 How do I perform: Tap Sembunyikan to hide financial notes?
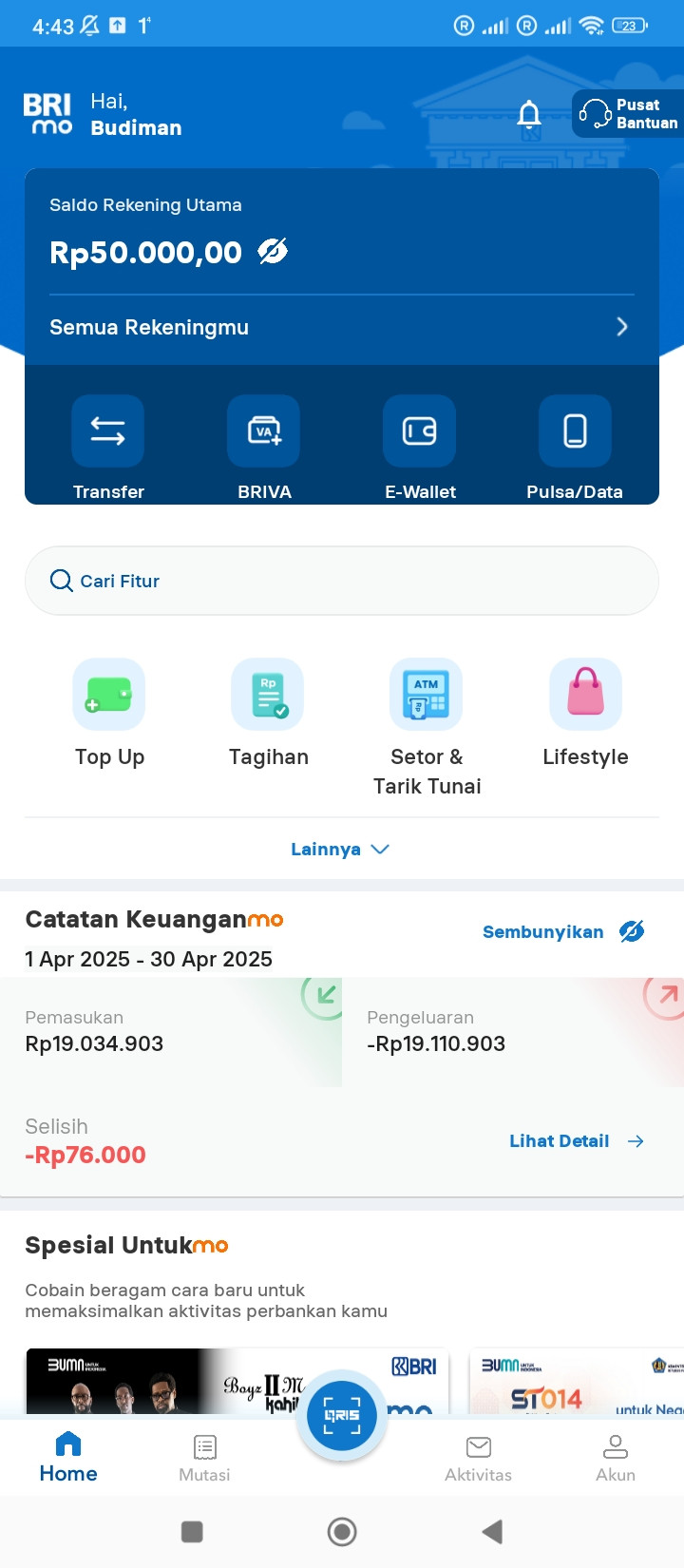coord(563,932)
